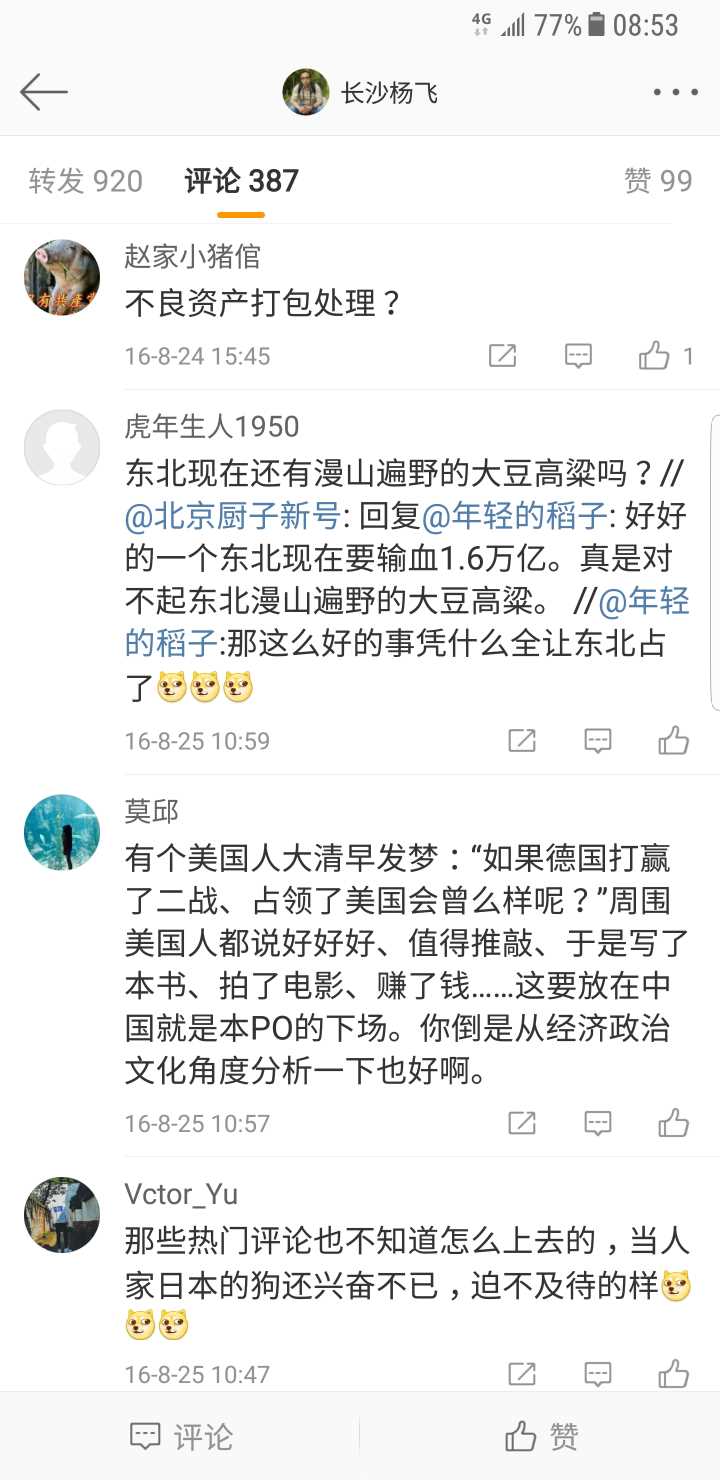
Task: Tap the bottom 赞 button
Action: (541, 1437)
